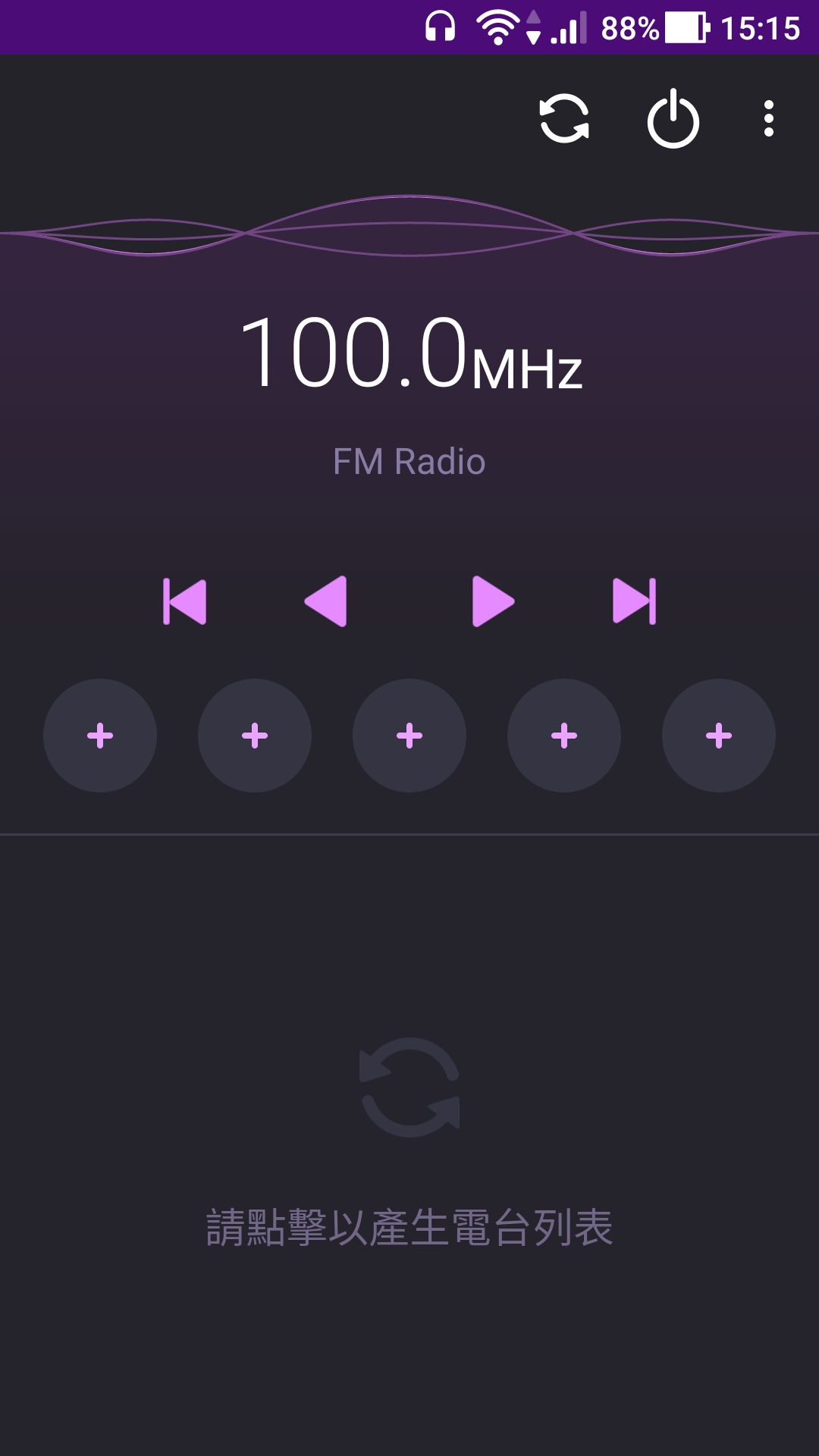
Task: Tap the large refresh icon above 請點擊以產生電台列表
Action: (409, 1087)
